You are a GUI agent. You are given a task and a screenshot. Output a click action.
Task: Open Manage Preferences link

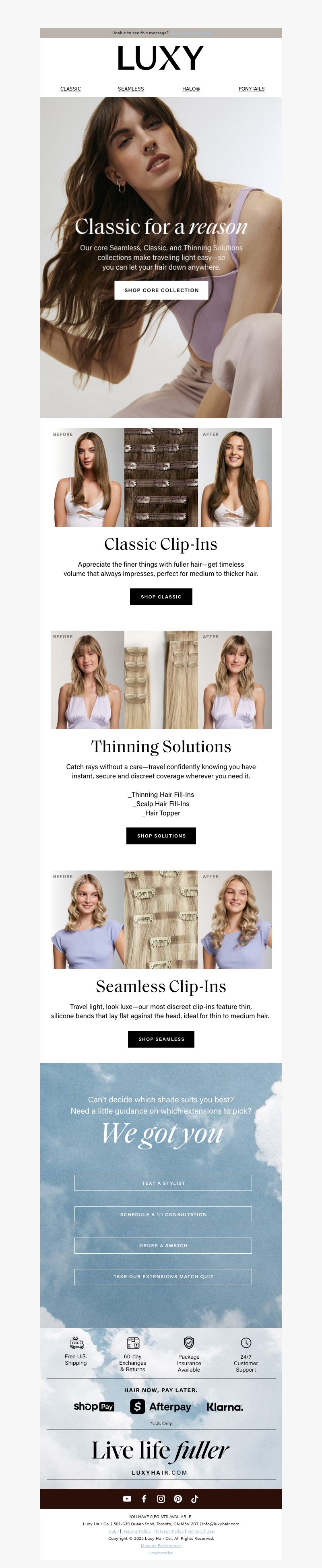pos(161,1545)
